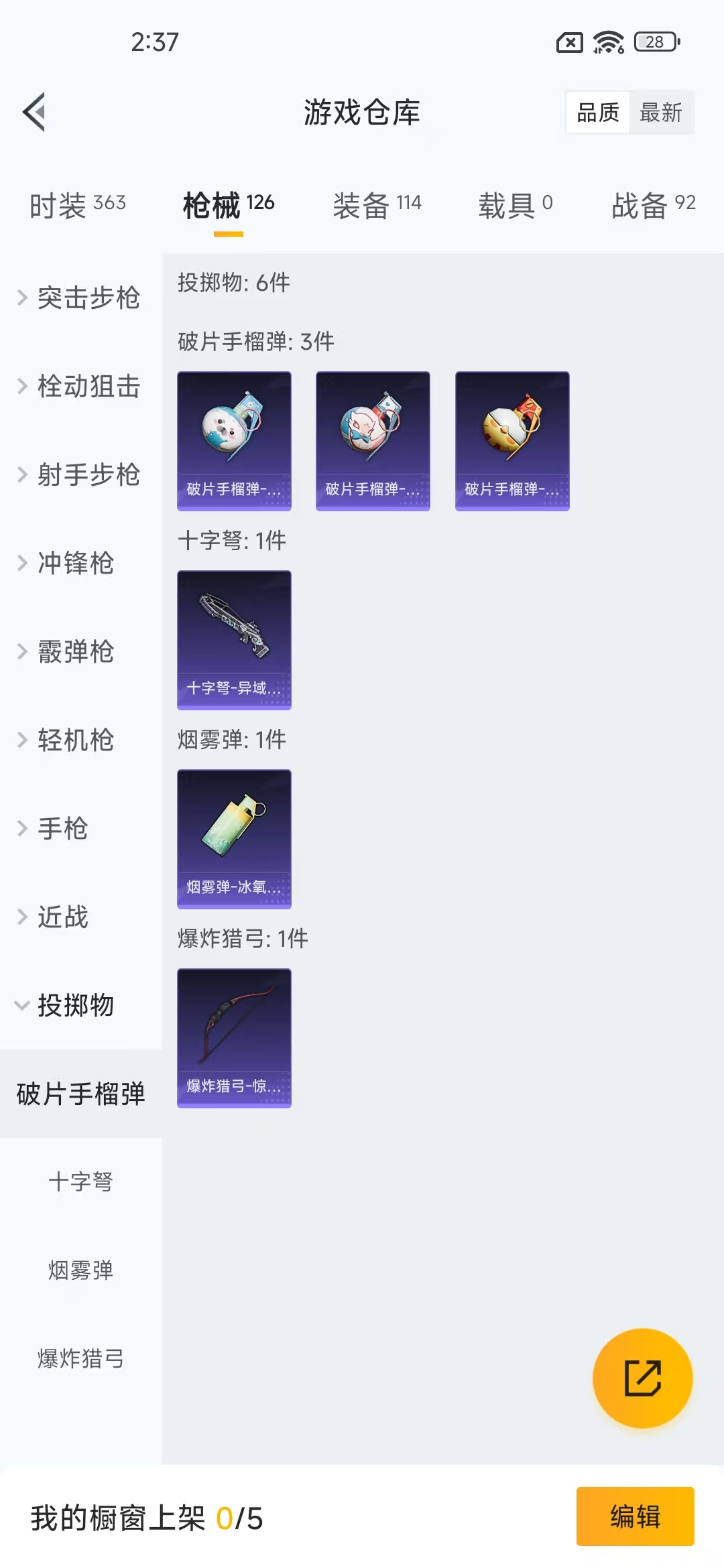Image resolution: width=724 pixels, height=1568 pixels.
Task: Go back from the 游戏仓库 page
Action: [x=35, y=112]
